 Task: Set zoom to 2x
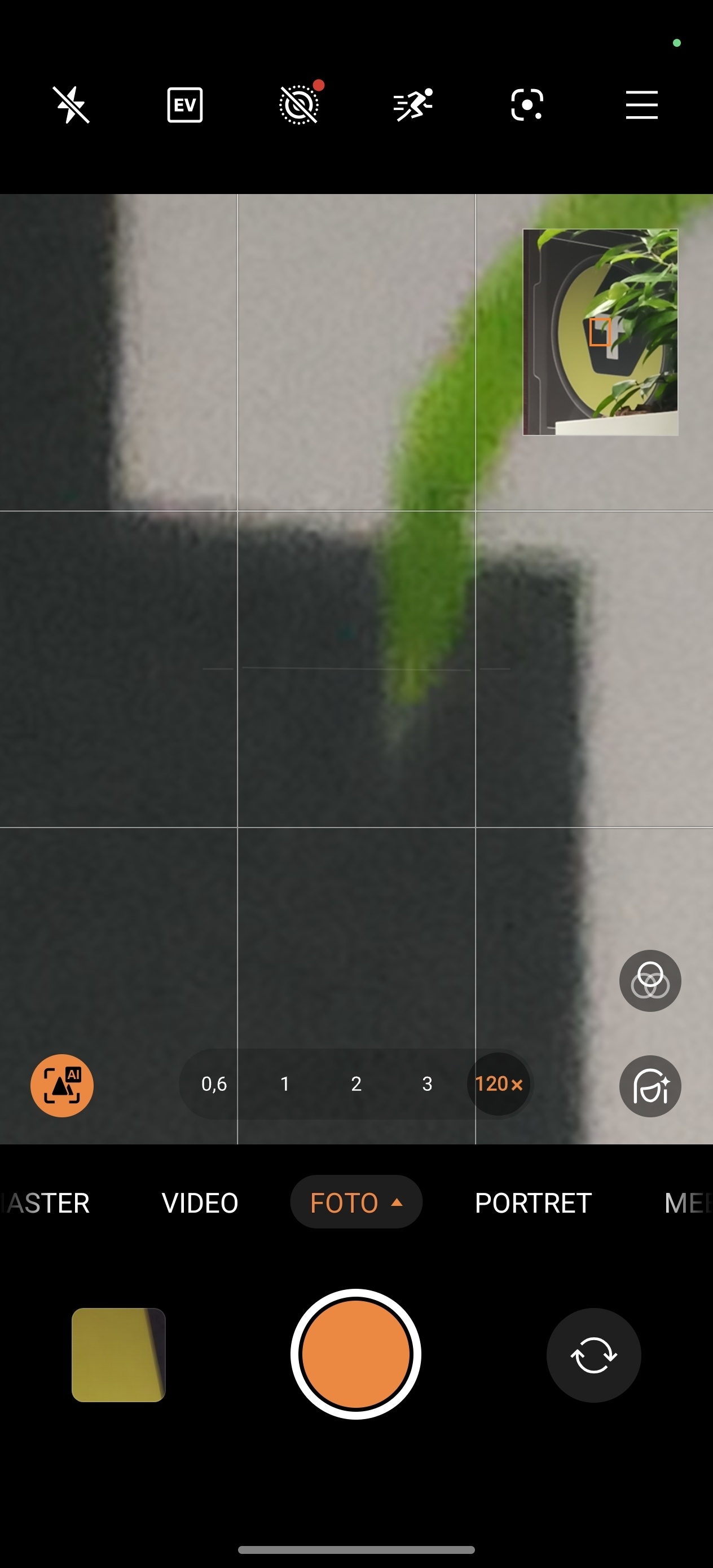(x=356, y=1084)
